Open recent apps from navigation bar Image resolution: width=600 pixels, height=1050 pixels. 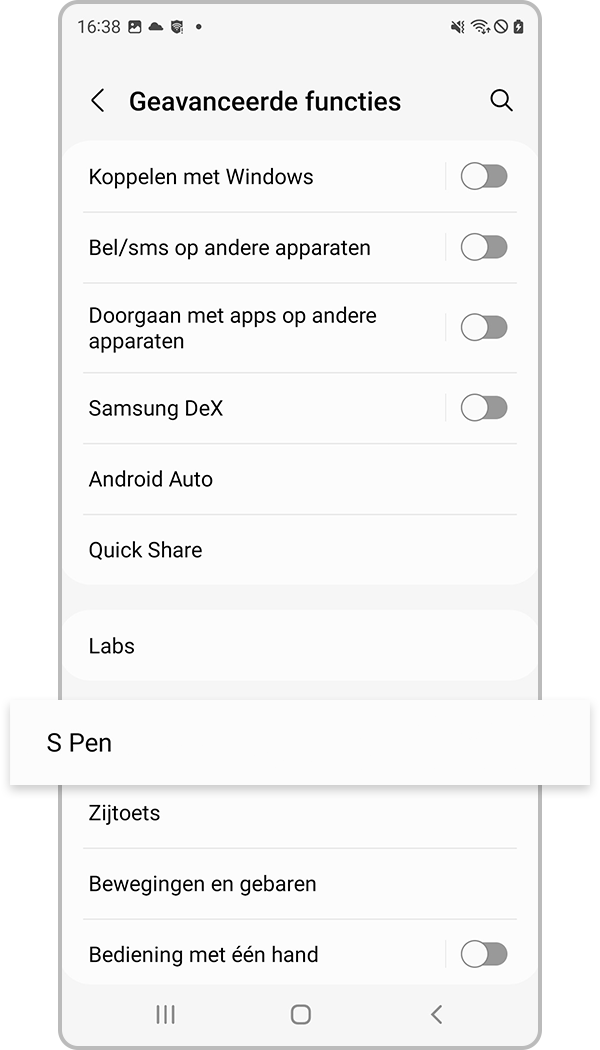click(166, 1014)
